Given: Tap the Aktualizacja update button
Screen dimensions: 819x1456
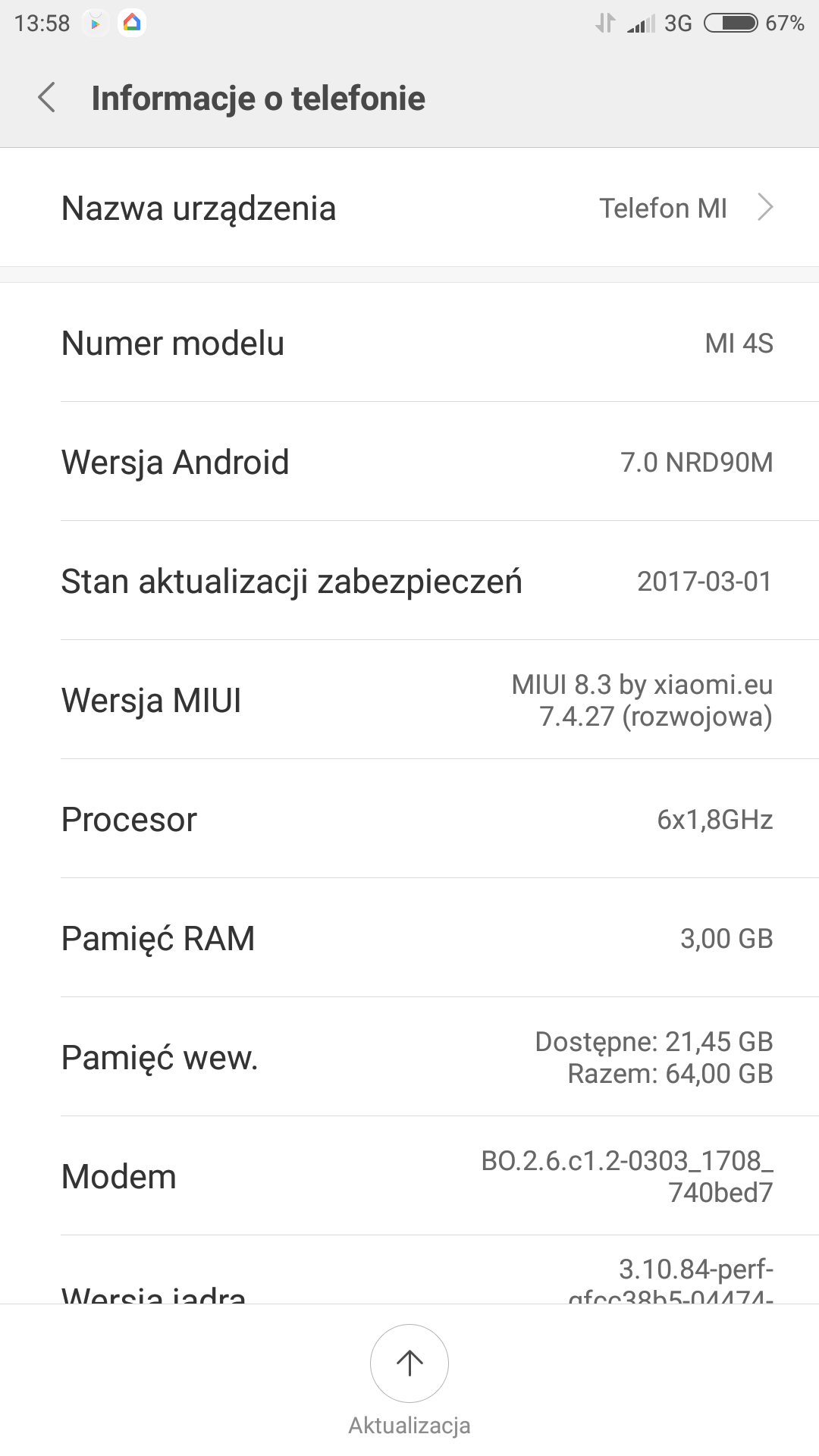Looking at the screenshot, I should click(x=409, y=1363).
